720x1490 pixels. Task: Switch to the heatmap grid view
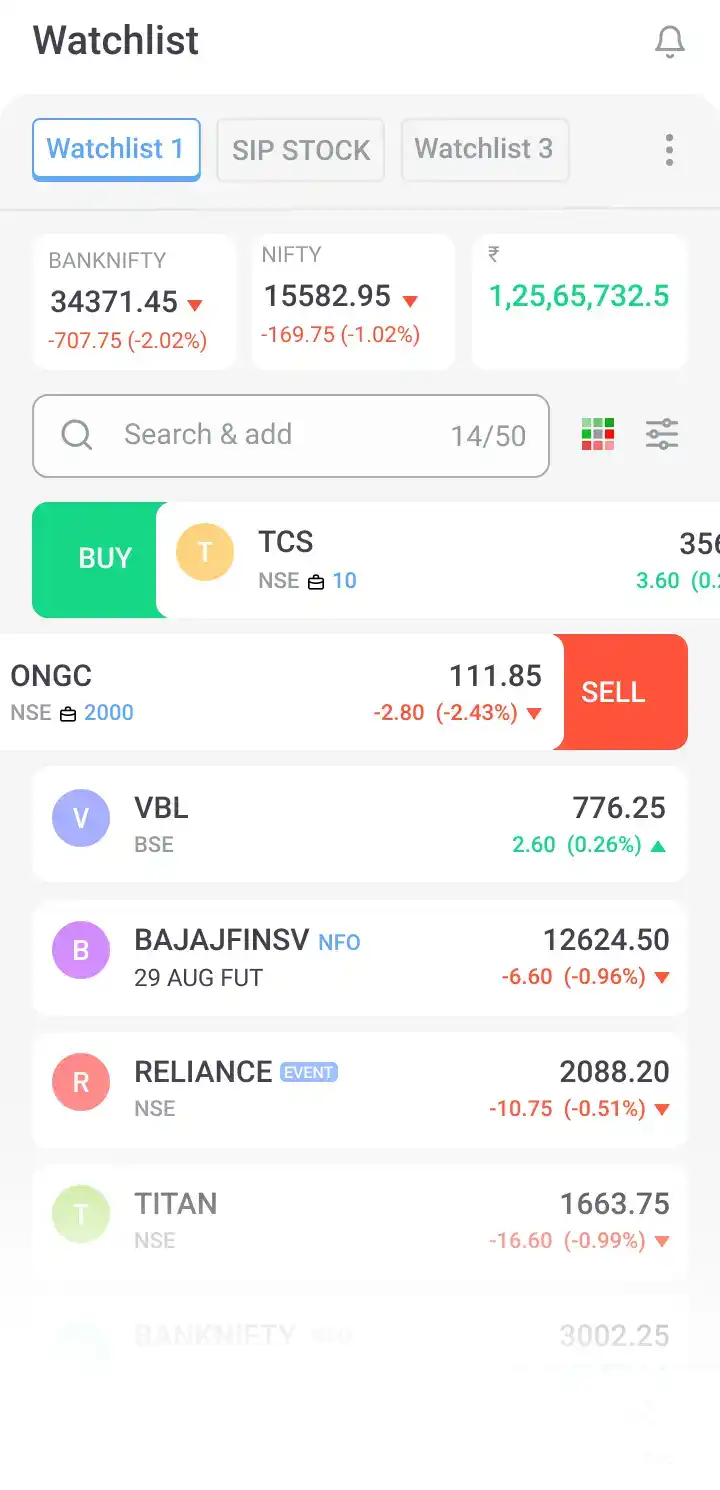[x=598, y=435]
